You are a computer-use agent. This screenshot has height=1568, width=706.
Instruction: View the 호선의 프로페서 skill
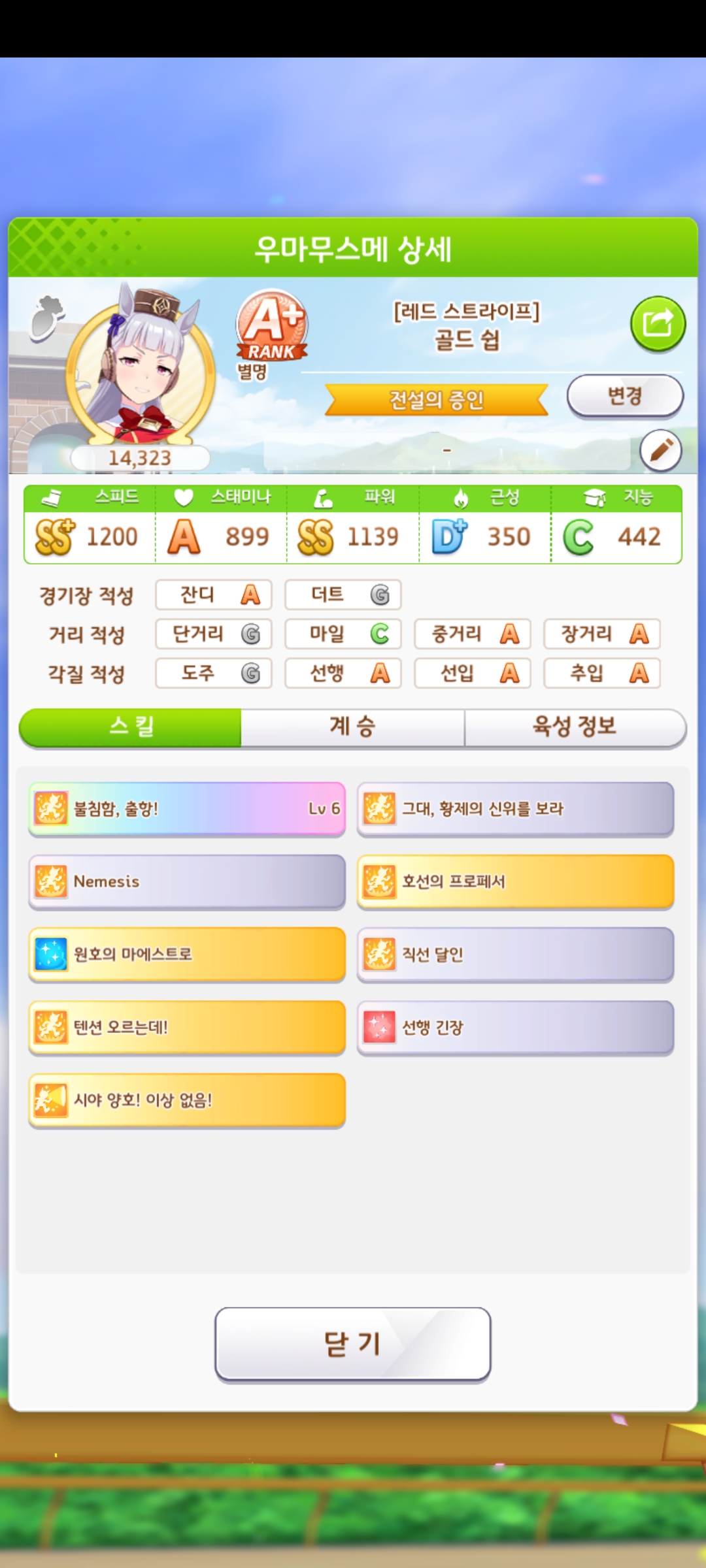click(515, 881)
